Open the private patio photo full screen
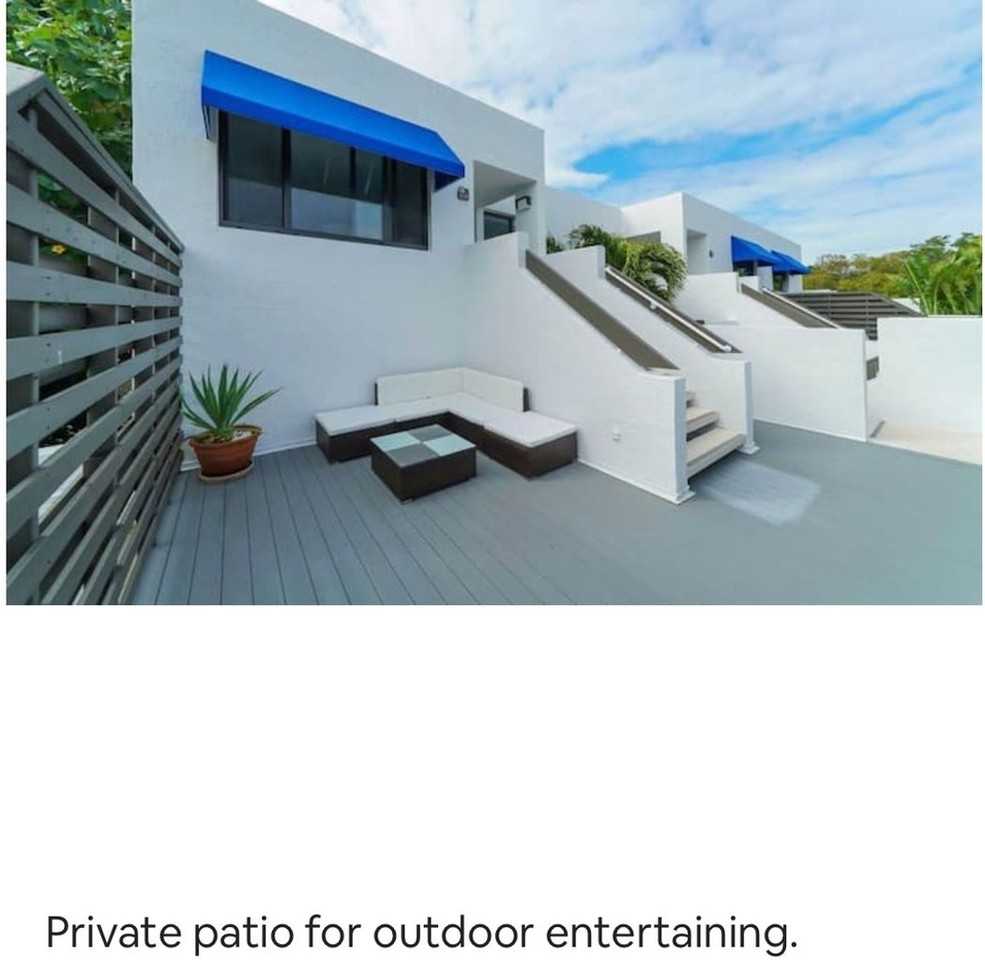Viewport: 985px width, 960px height. (493, 302)
